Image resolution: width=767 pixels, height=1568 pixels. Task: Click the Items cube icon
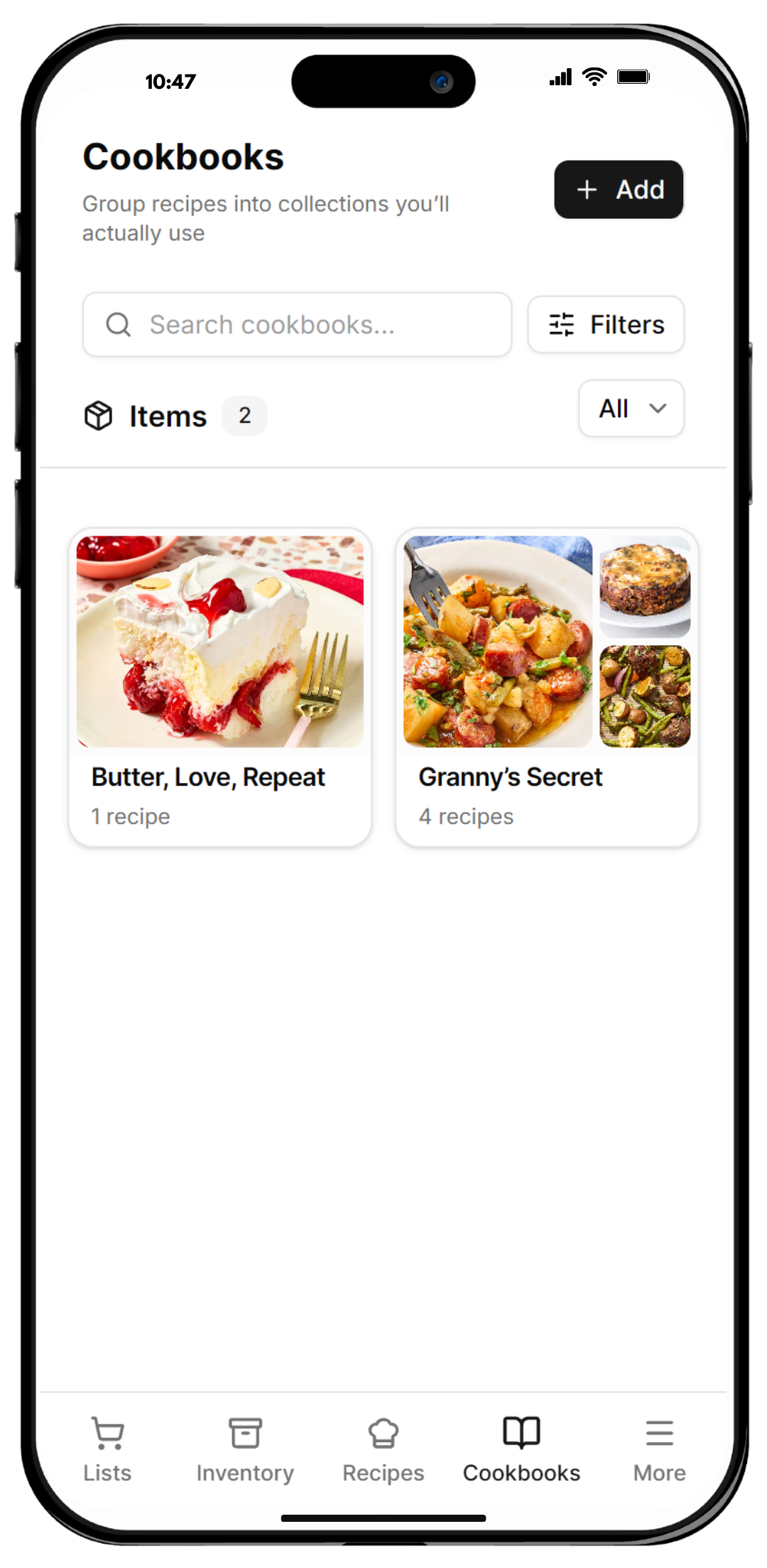(x=98, y=416)
